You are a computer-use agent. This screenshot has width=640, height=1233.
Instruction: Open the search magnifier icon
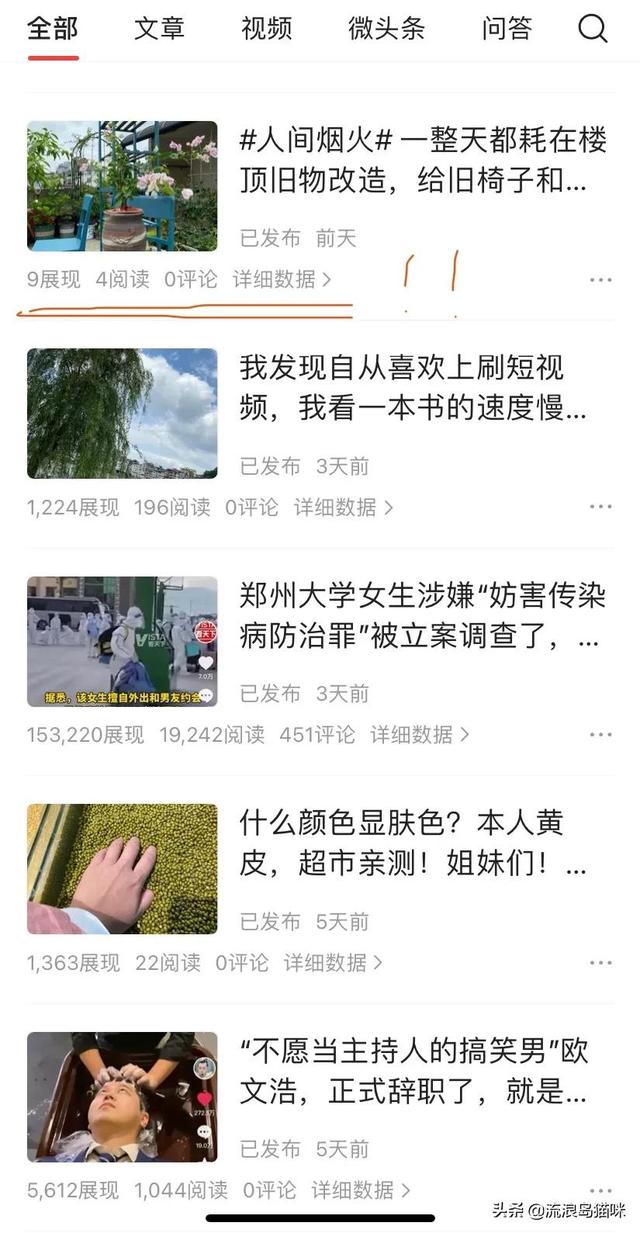pos(592,29)
